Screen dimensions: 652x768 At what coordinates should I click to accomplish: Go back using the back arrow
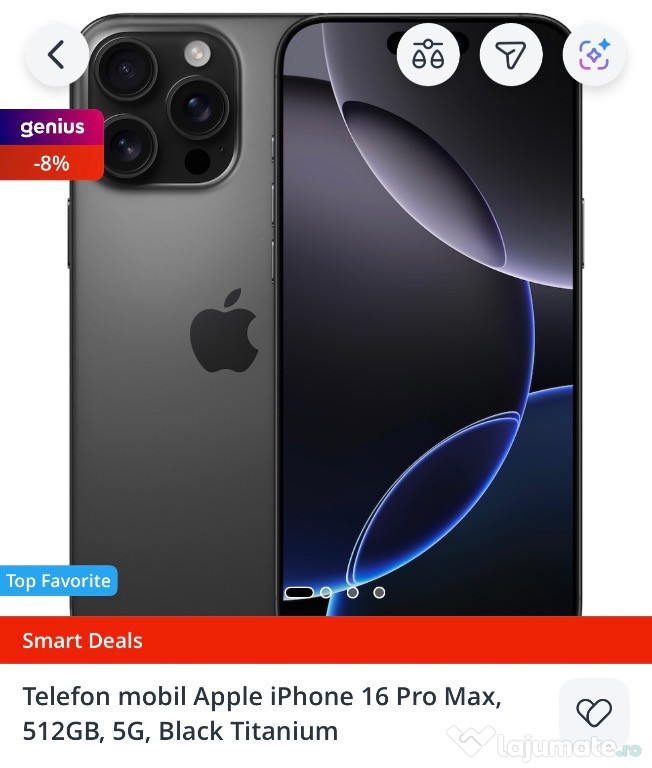(x=56, y=54)
